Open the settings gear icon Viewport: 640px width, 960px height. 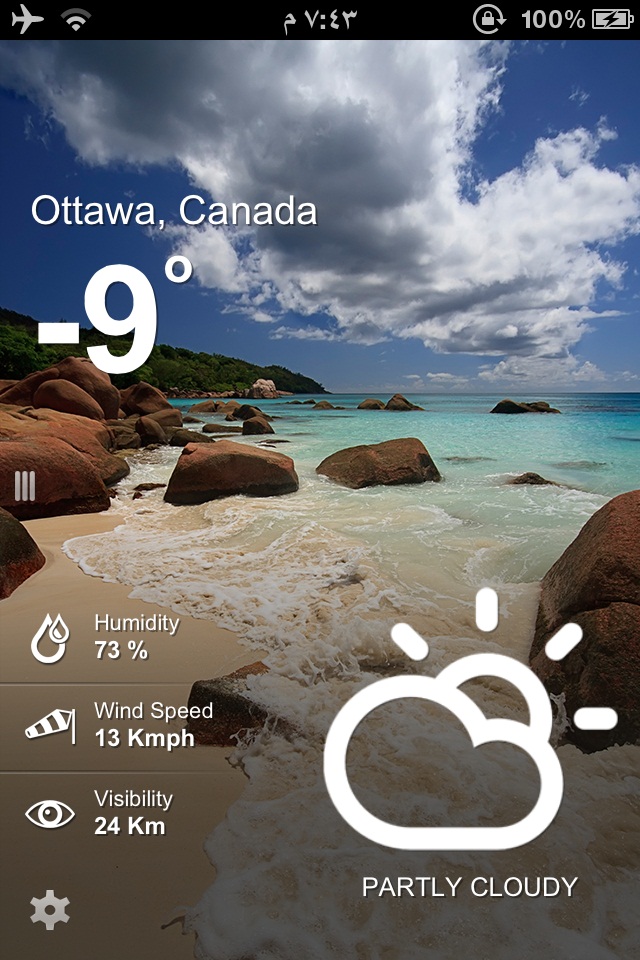click(50, 909)
